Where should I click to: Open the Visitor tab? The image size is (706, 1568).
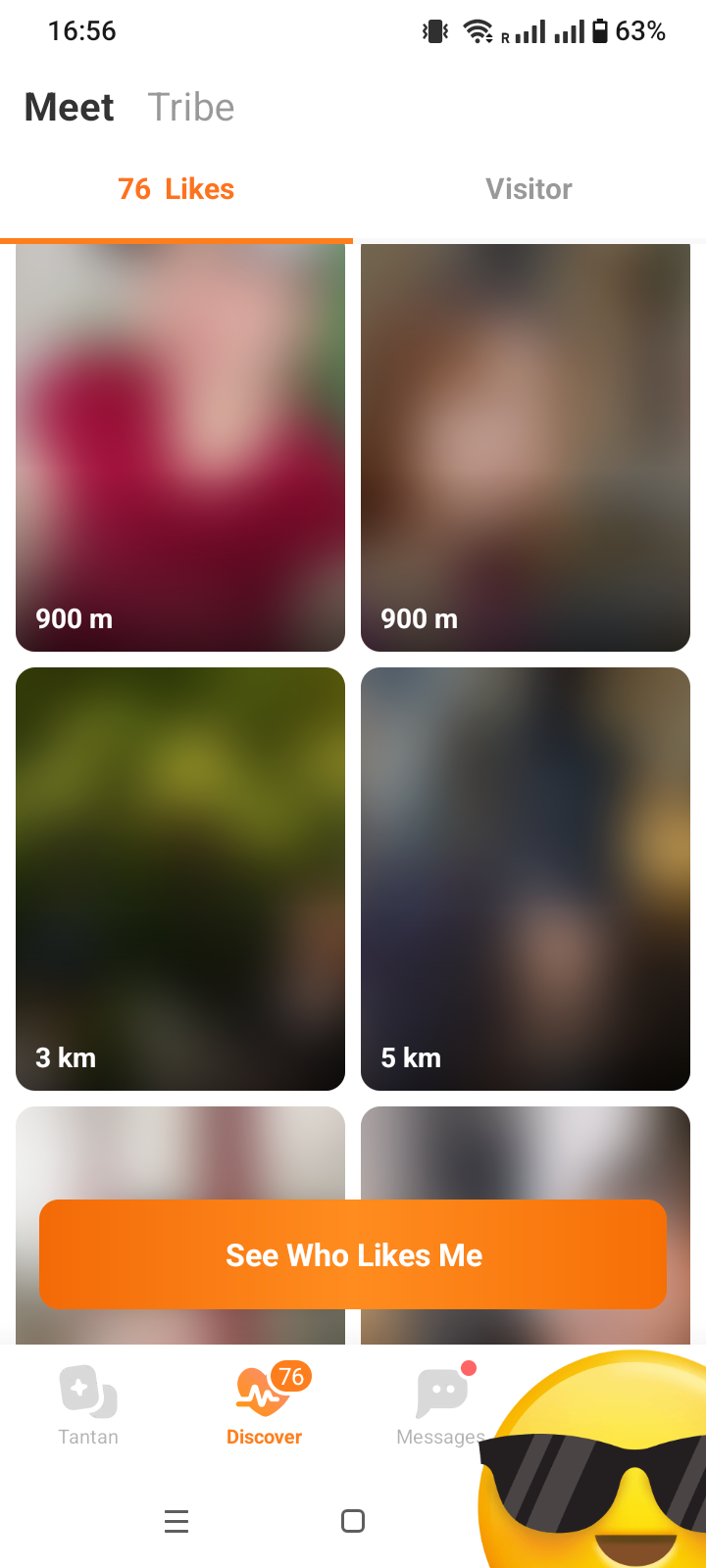[x=529, y=189]
